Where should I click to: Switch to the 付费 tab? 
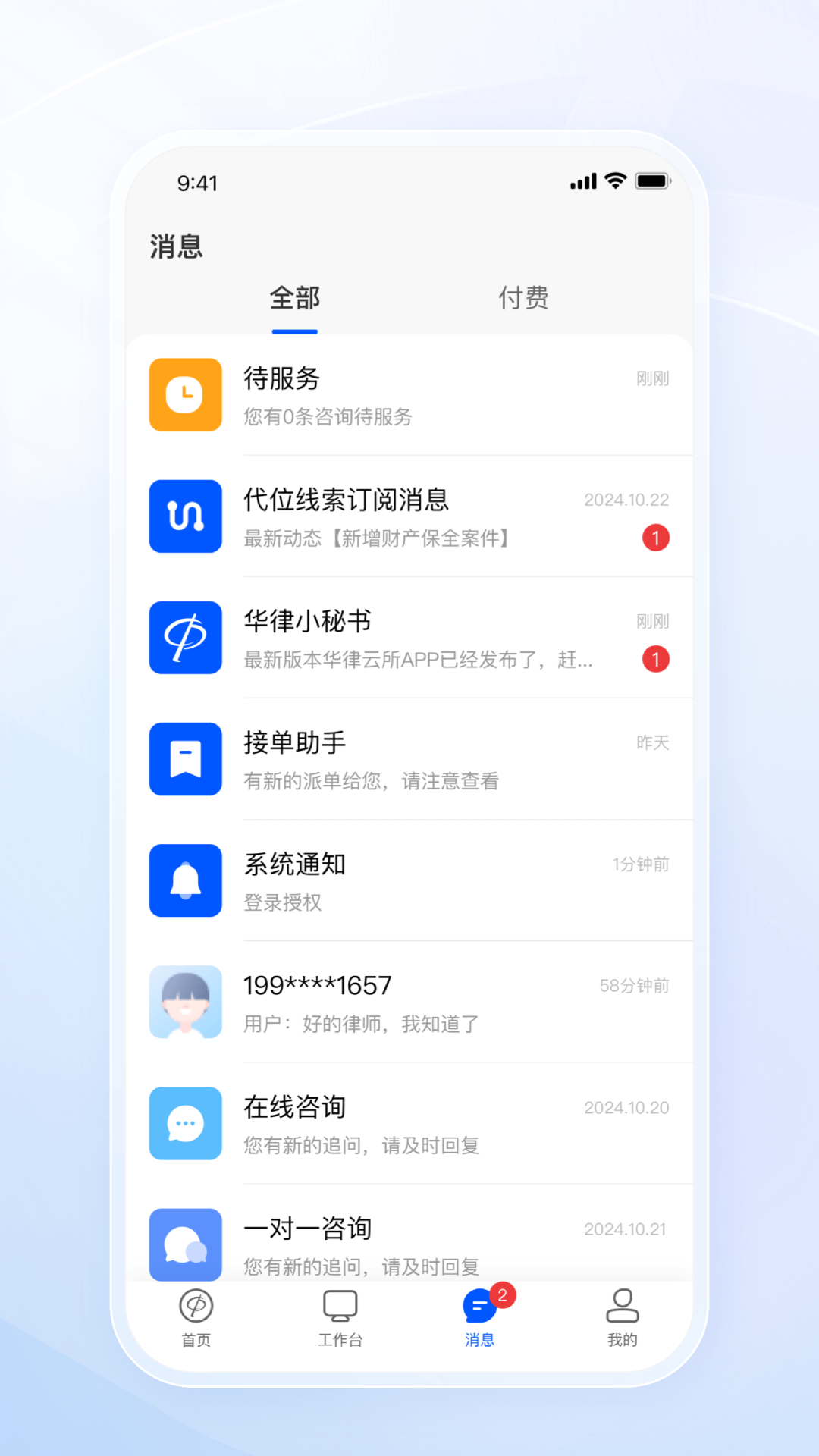click(x=523, y=298)
